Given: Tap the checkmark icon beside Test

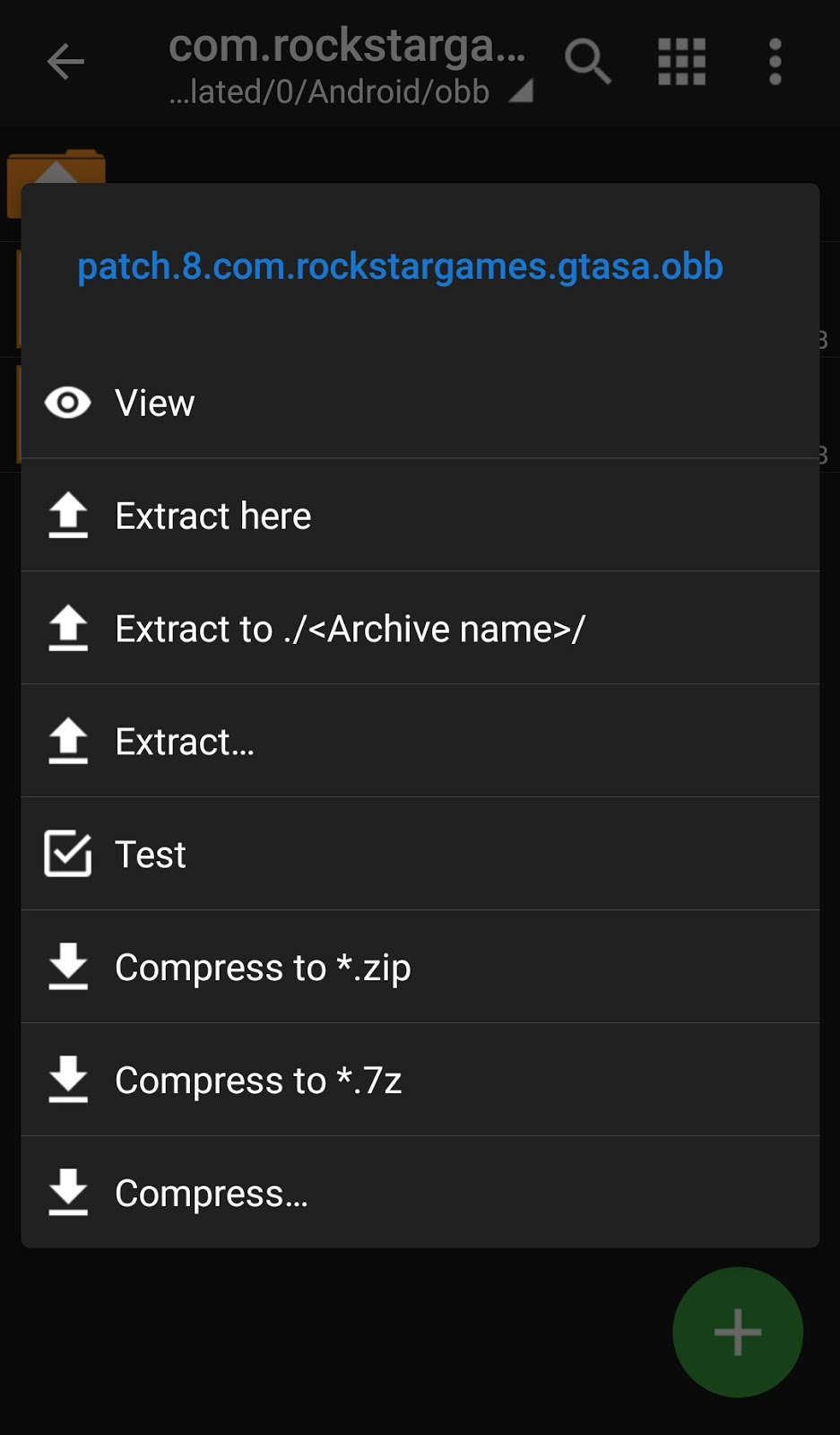Looking at the screenshot, I should (x=67, y=854).
